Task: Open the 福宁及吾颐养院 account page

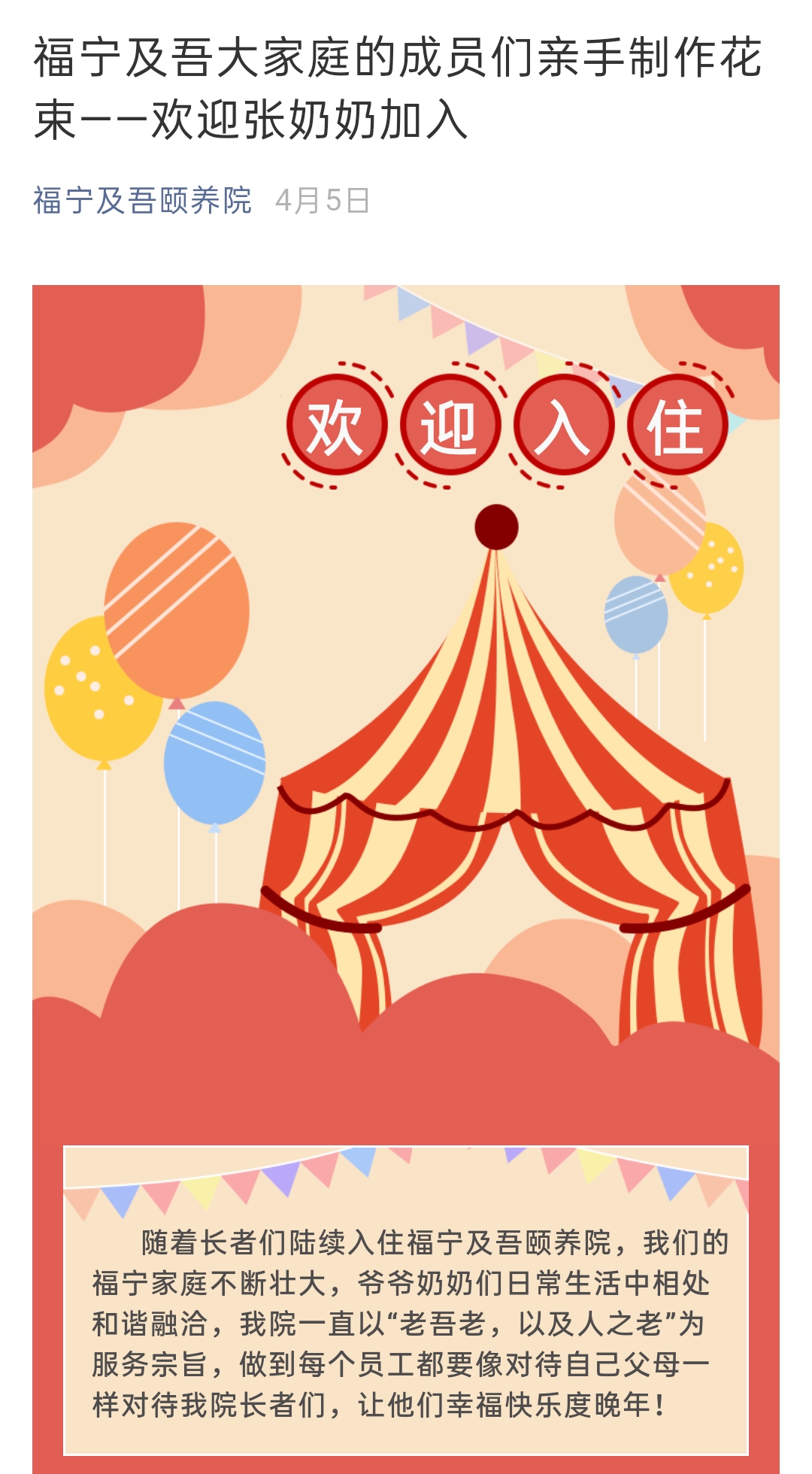Action: [142, 201]
